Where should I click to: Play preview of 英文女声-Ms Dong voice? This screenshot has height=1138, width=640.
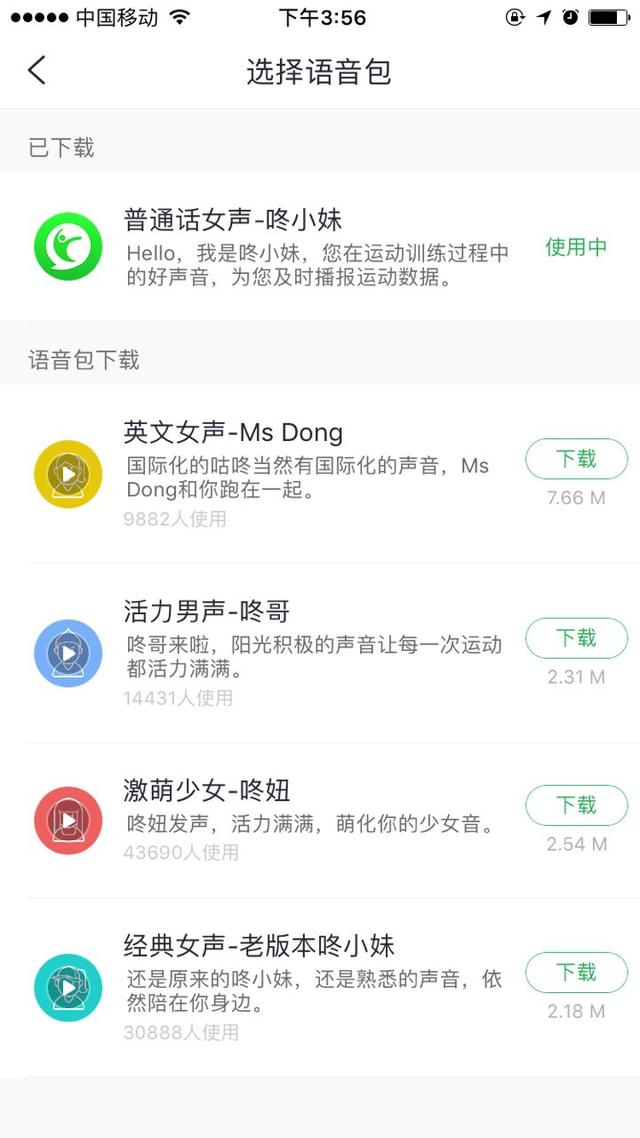68,474
